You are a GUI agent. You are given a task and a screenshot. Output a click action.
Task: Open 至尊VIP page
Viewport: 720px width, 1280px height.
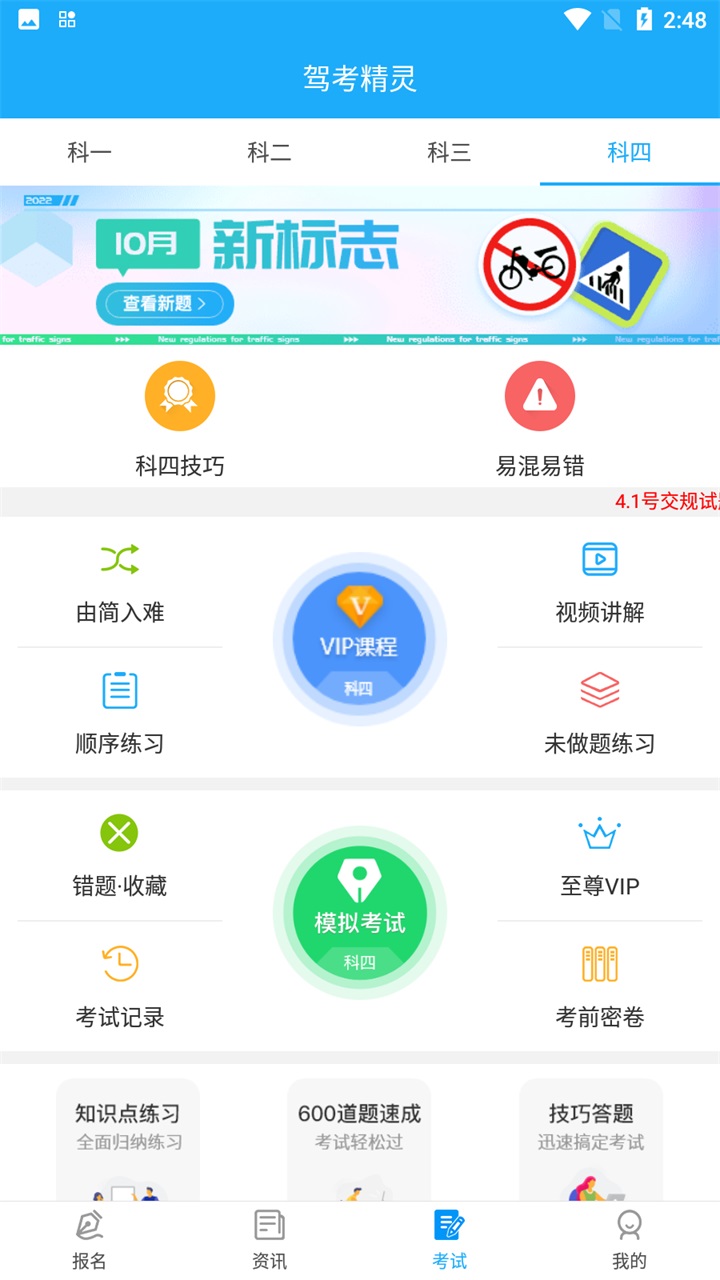(x=600, y=857)
